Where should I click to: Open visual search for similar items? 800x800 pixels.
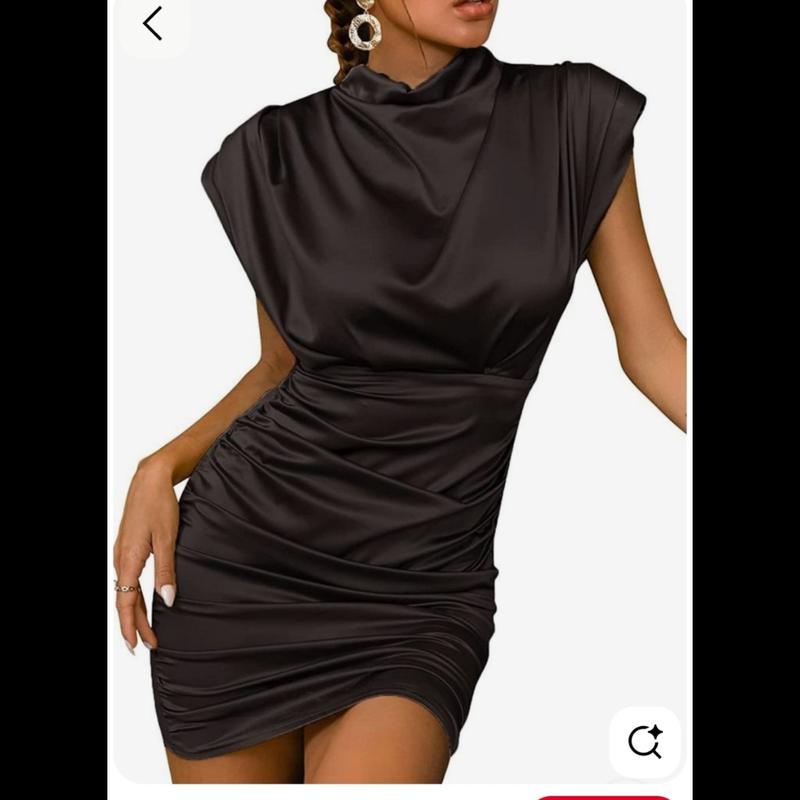[645, 742]
